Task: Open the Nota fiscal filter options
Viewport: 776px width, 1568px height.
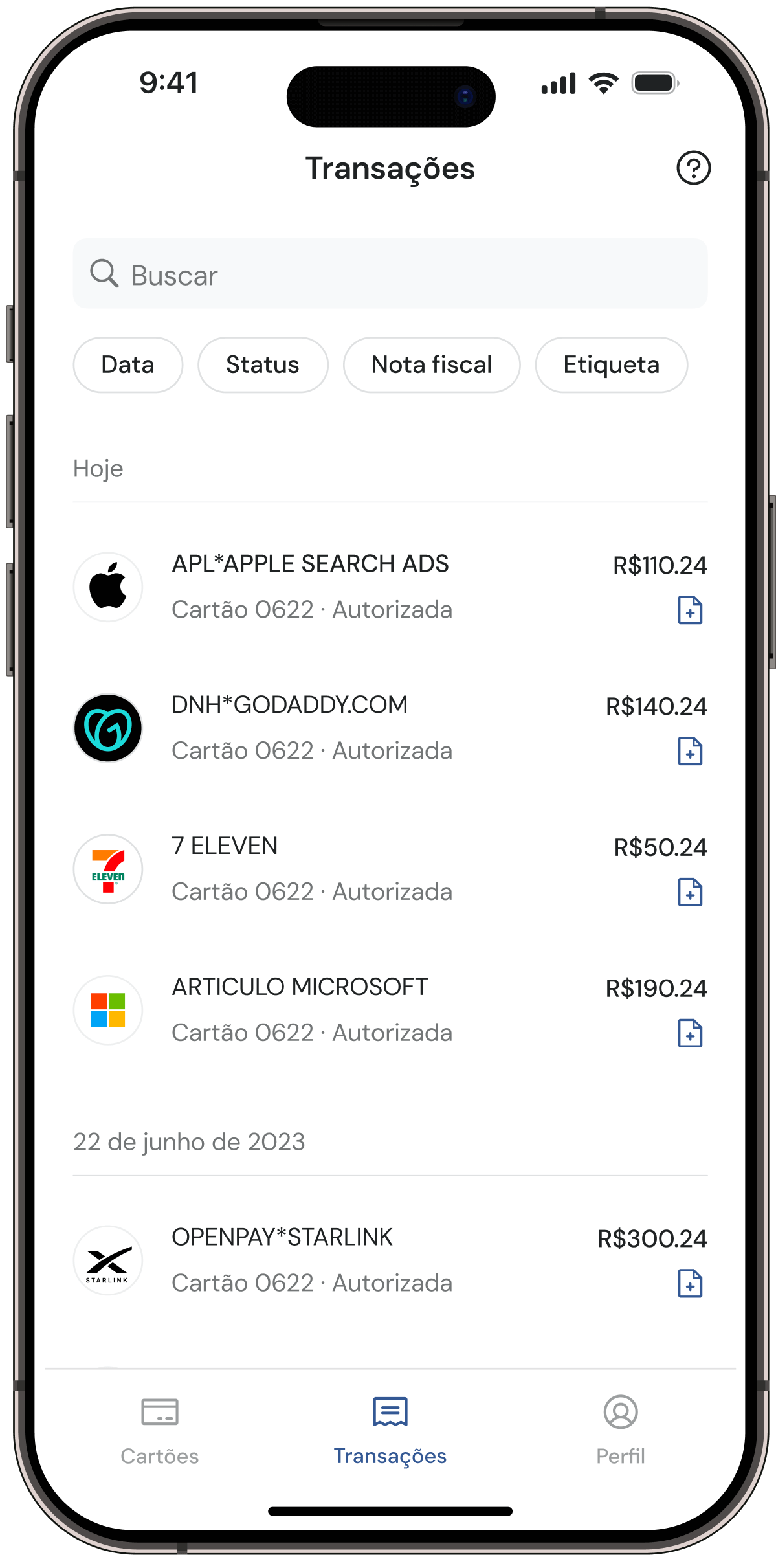Action: click(432, 364)
